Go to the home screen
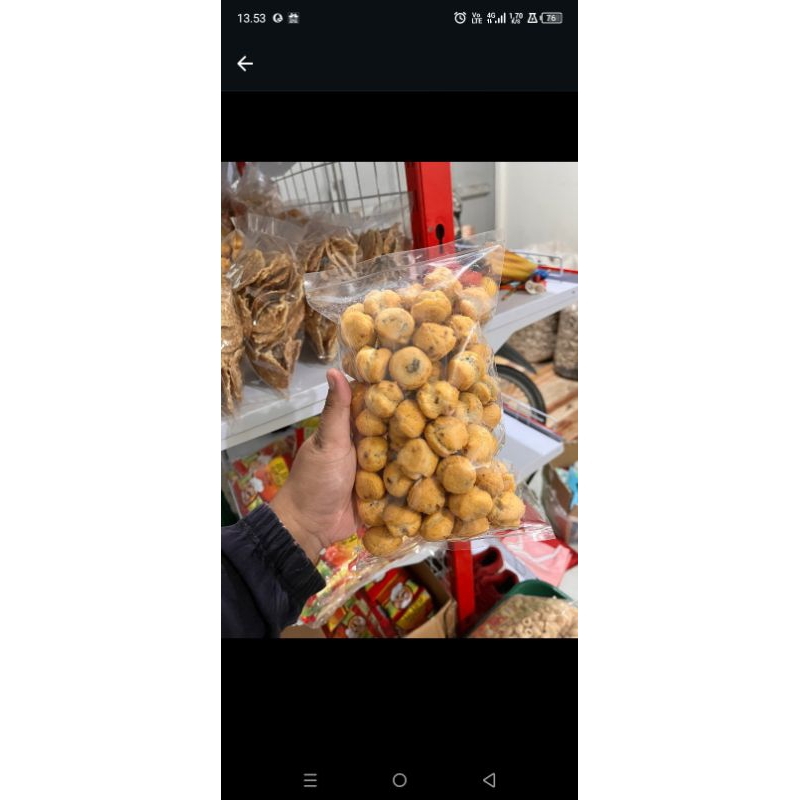The width and height of the screenshot is (800, 800). pyautogui.click(x=399, y=780)
